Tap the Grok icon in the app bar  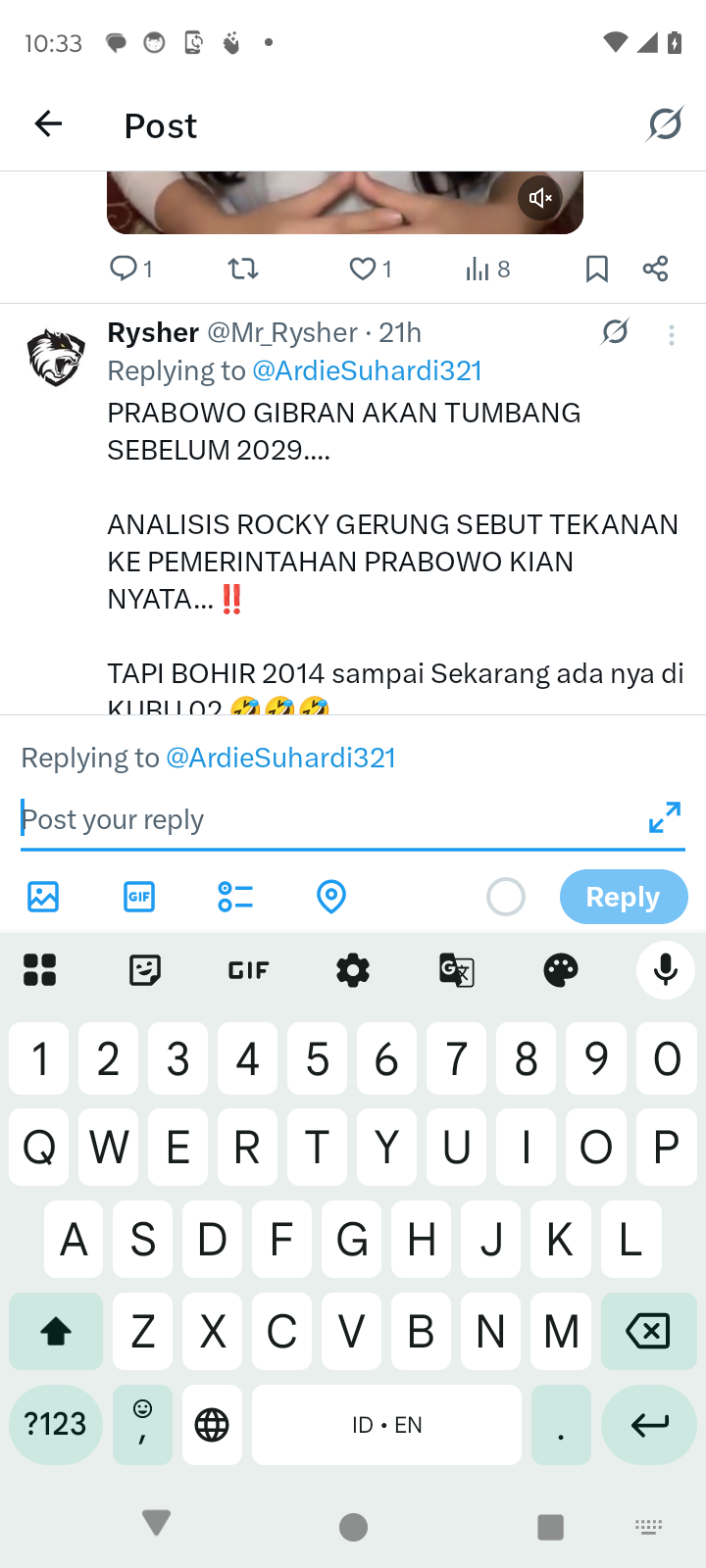pyautogui.click(x=664, y=124)
